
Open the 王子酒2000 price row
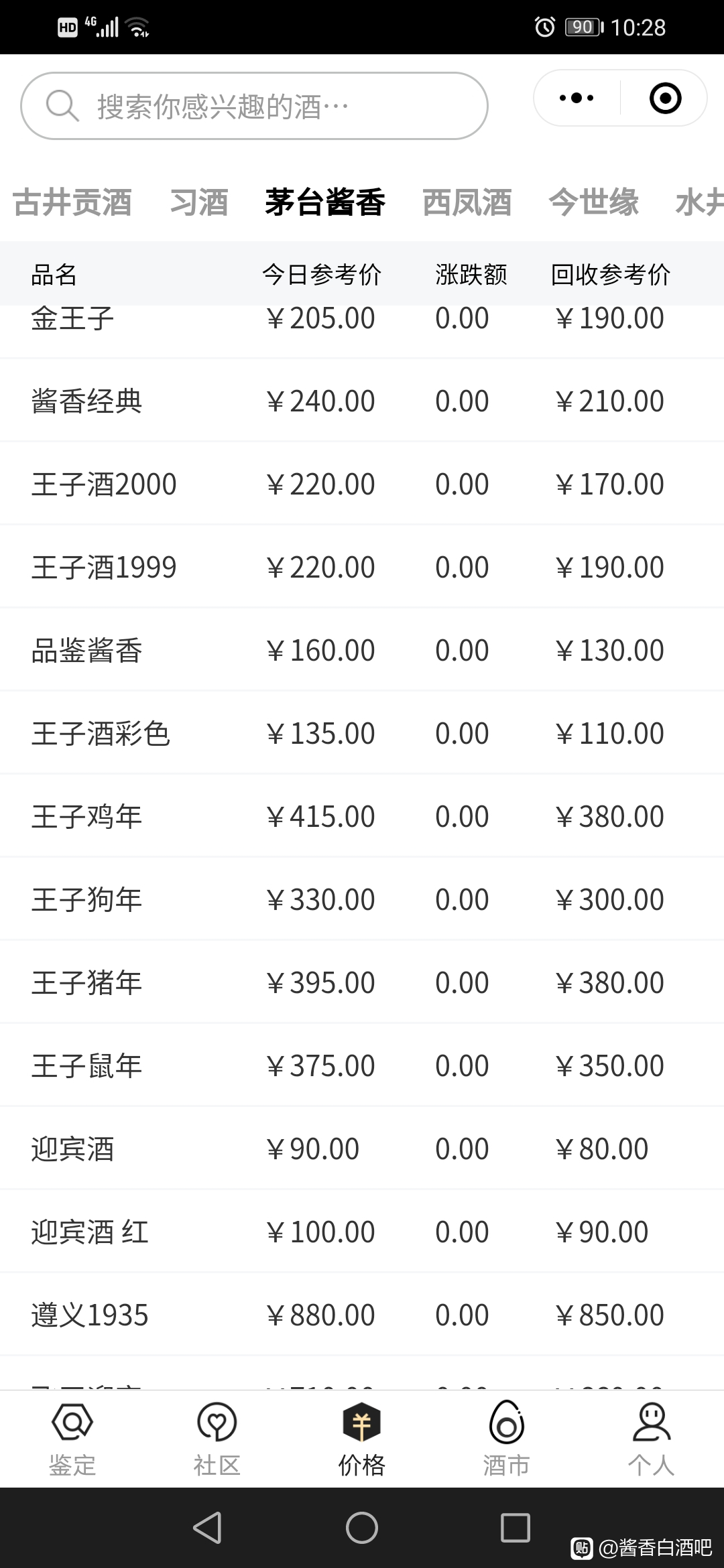pos(362,484)
